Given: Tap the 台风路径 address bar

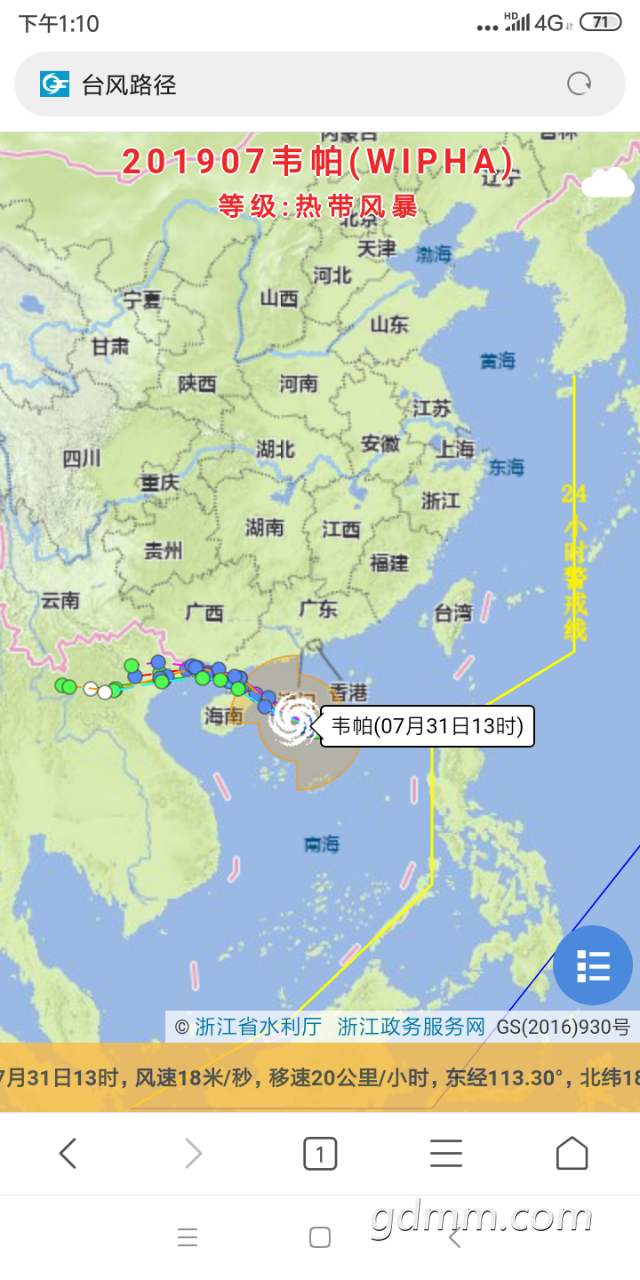Looking at the screenshot, I should (300, 84).
